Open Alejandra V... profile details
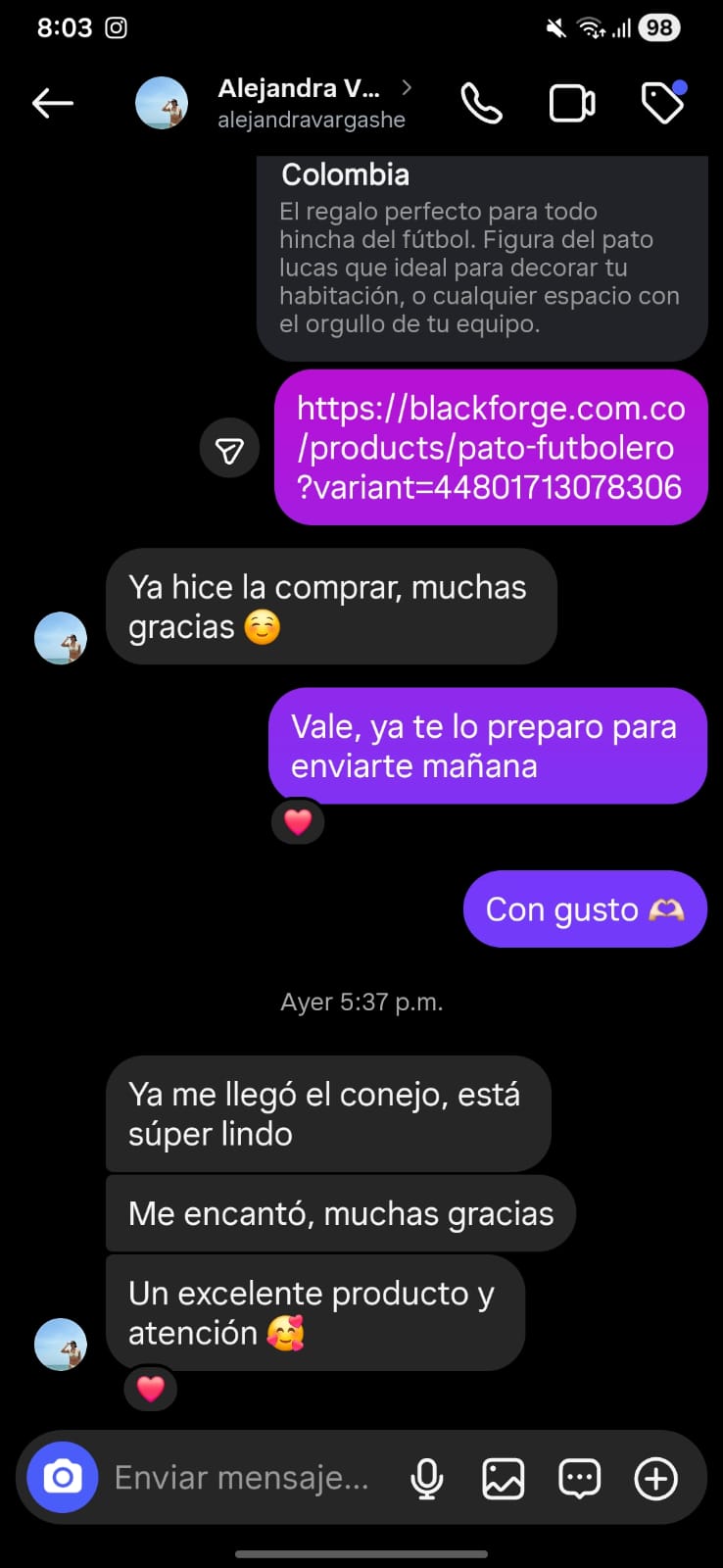Viewport: 723px width, 1568px height. click(x=299, y=103)
